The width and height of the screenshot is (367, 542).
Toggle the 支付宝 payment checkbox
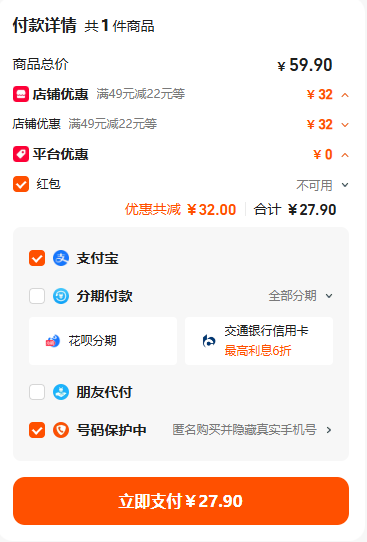(x=37, y=258)
